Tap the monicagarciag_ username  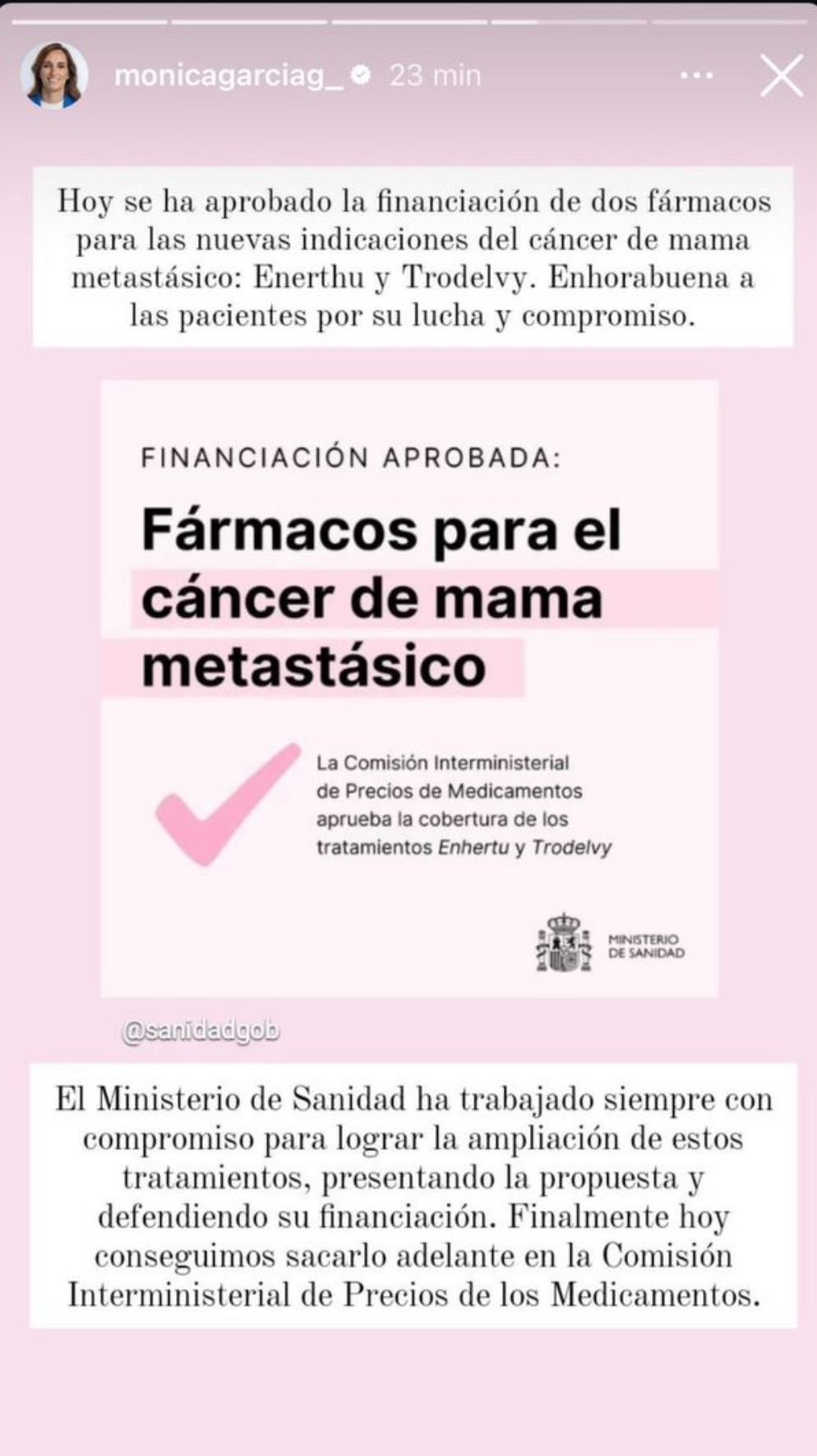click(x=228, y=76)
